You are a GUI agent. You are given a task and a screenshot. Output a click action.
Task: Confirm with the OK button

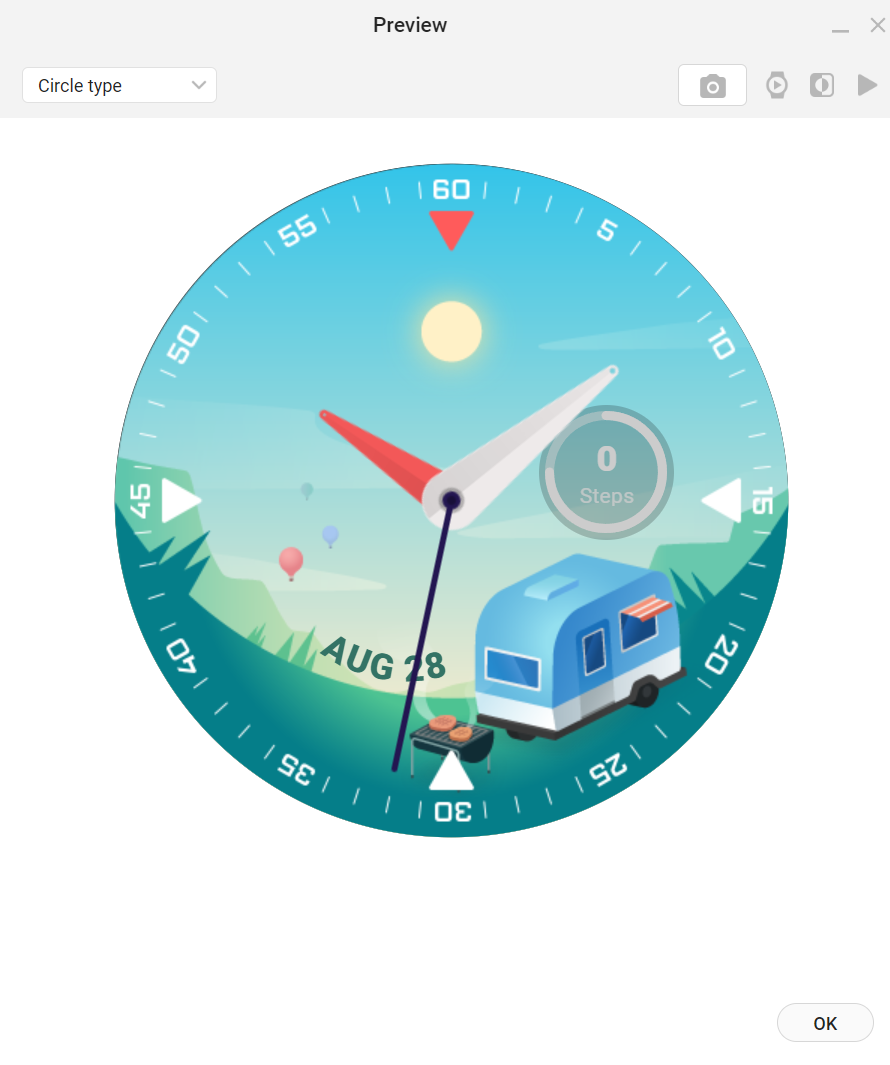[x=825, y=1023]
